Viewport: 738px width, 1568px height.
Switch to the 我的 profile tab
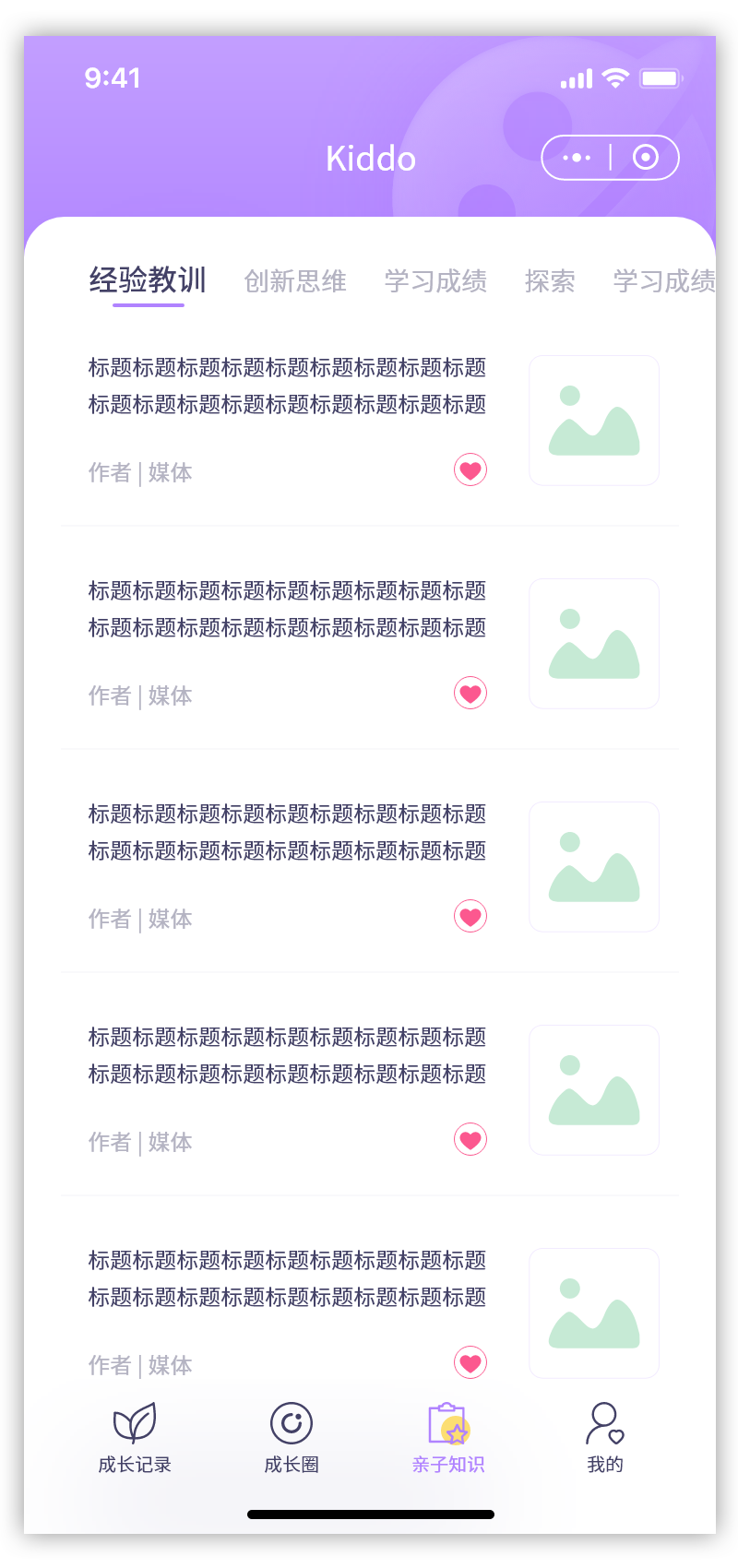(605, 1438)
